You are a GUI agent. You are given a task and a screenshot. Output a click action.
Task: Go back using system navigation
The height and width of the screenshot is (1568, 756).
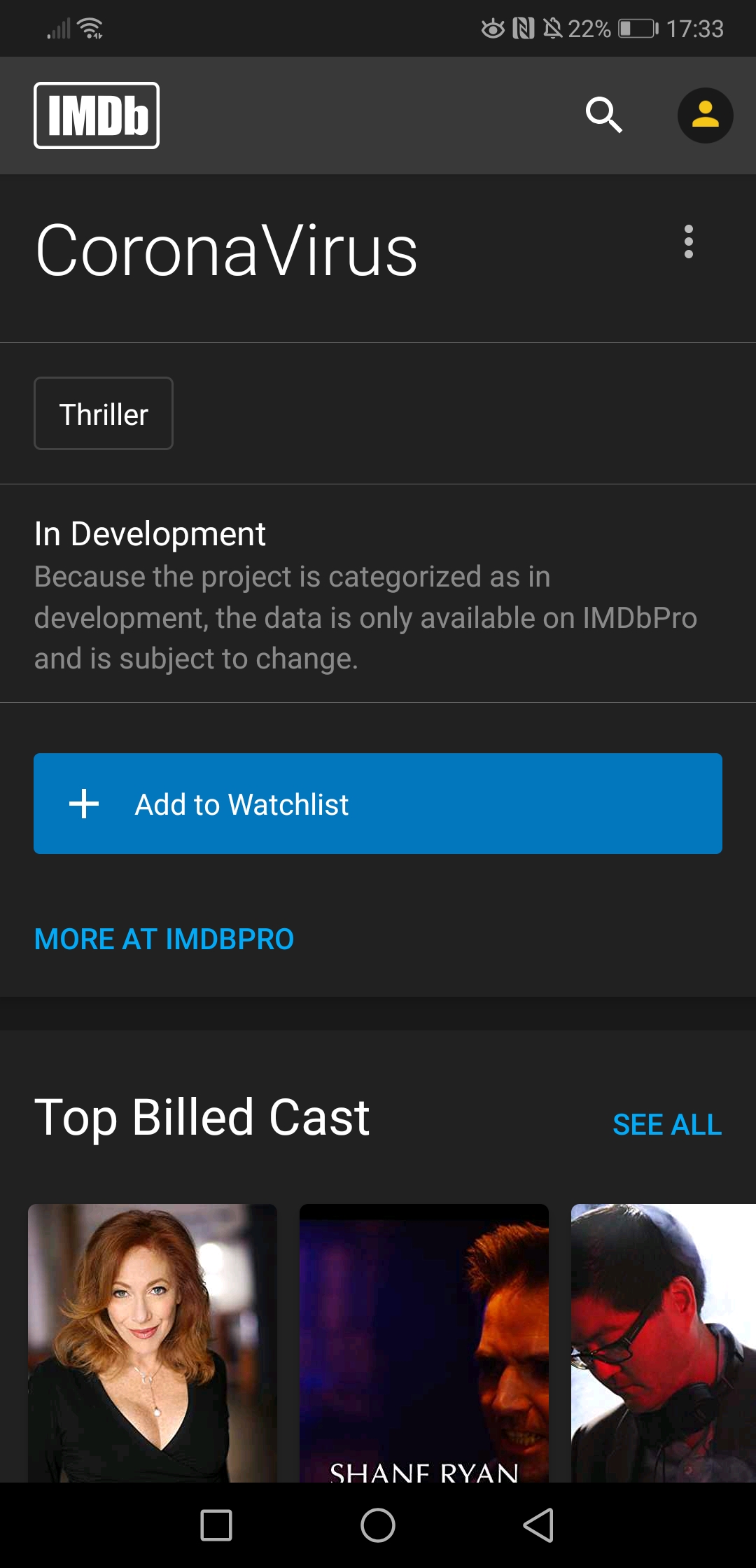[538, 1525]
